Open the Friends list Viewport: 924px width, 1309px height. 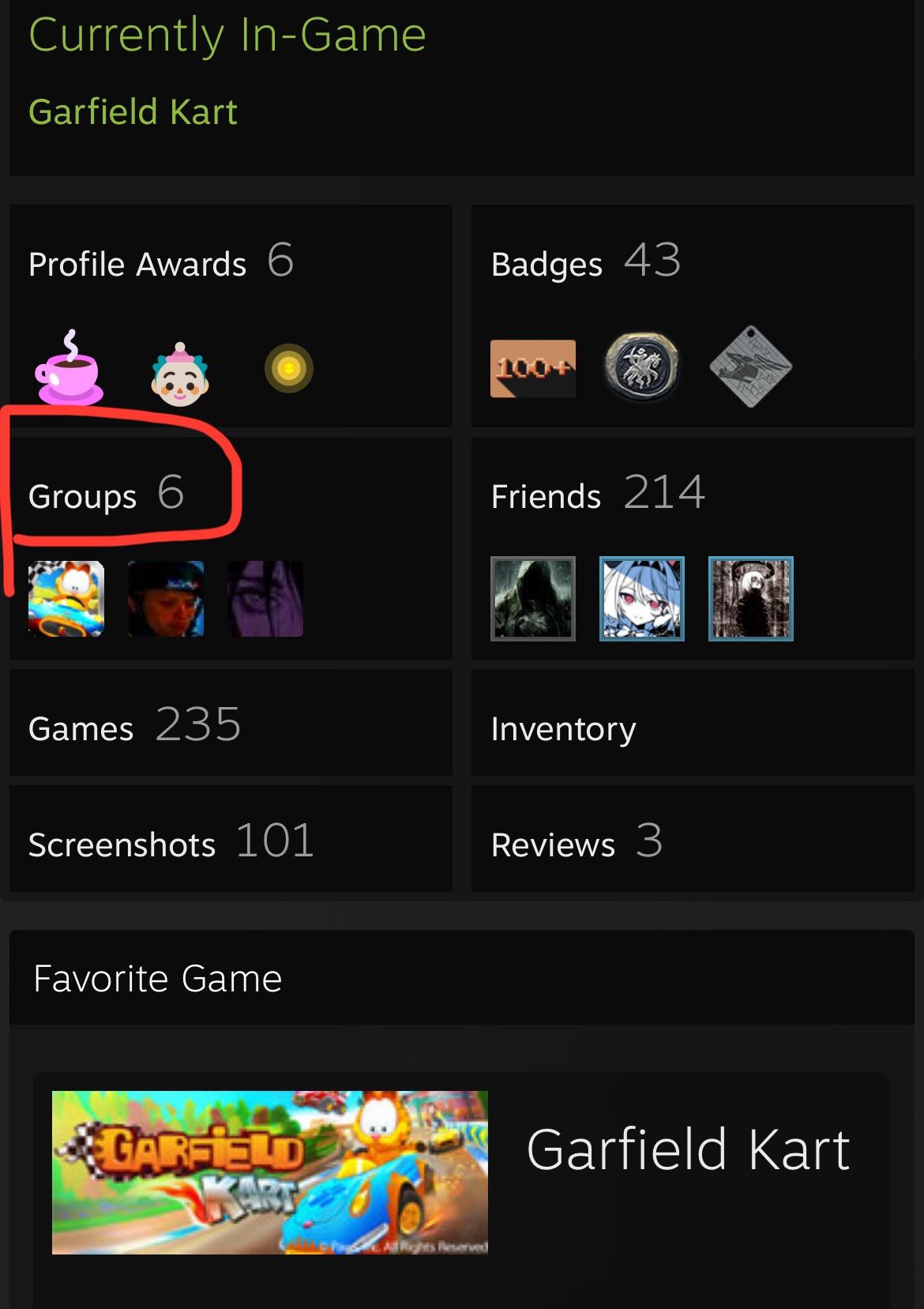coord(546,496)
